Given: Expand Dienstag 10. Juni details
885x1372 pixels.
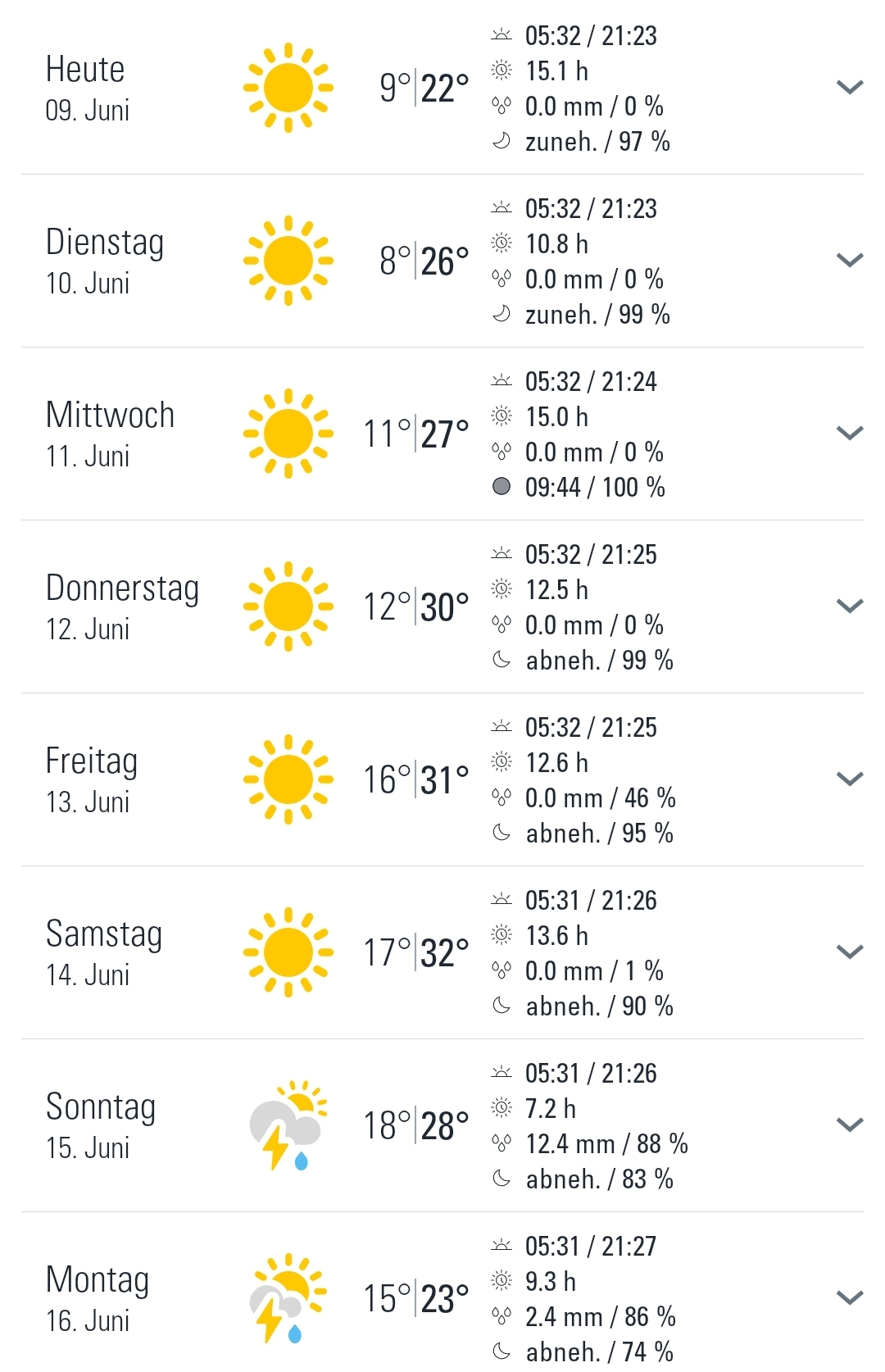Looking at the screenshot, I should (x=850, y=261).
